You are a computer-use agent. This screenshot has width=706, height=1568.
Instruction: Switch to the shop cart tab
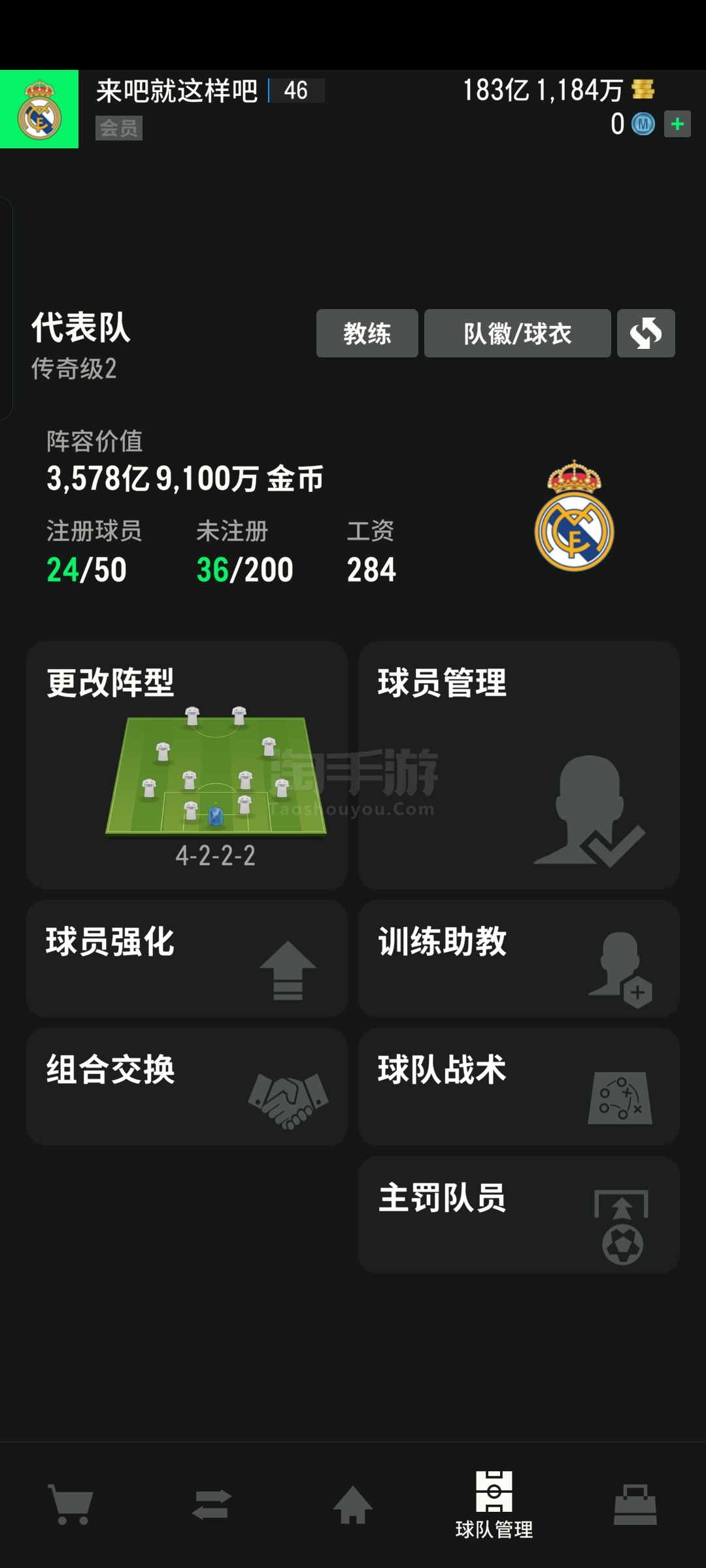click(71, 1504)
